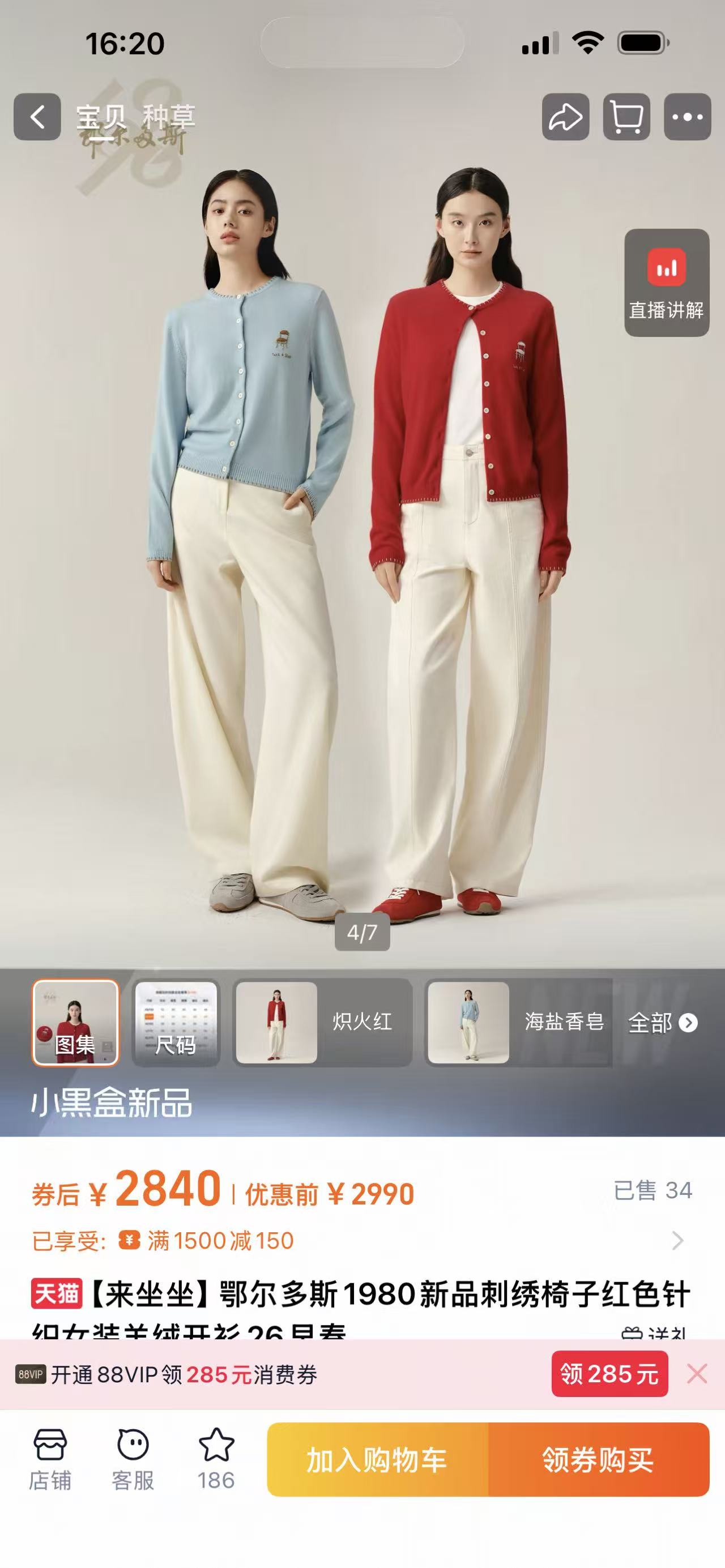Go back using the top-left arrow

tap(37, 117)
